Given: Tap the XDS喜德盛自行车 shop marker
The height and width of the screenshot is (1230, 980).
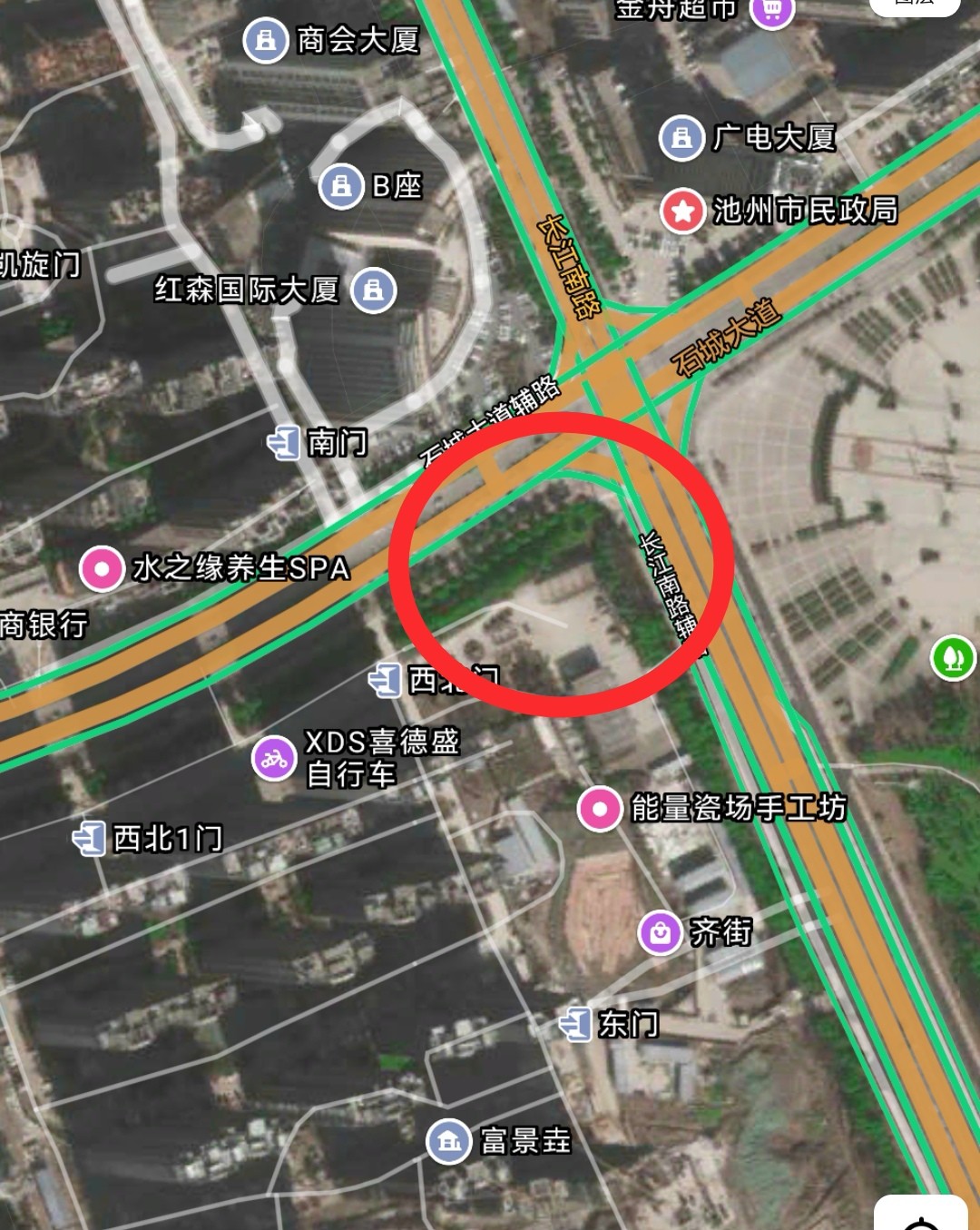Looking at the screenshot, I should click(x=274, y=759).
